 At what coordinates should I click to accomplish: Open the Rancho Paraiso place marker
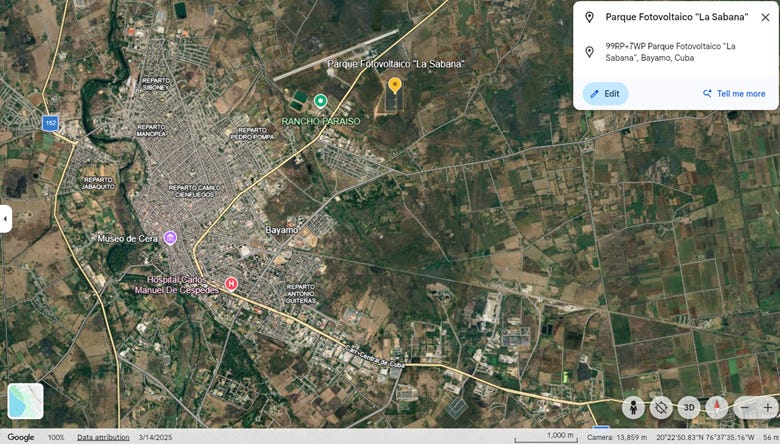321,101
